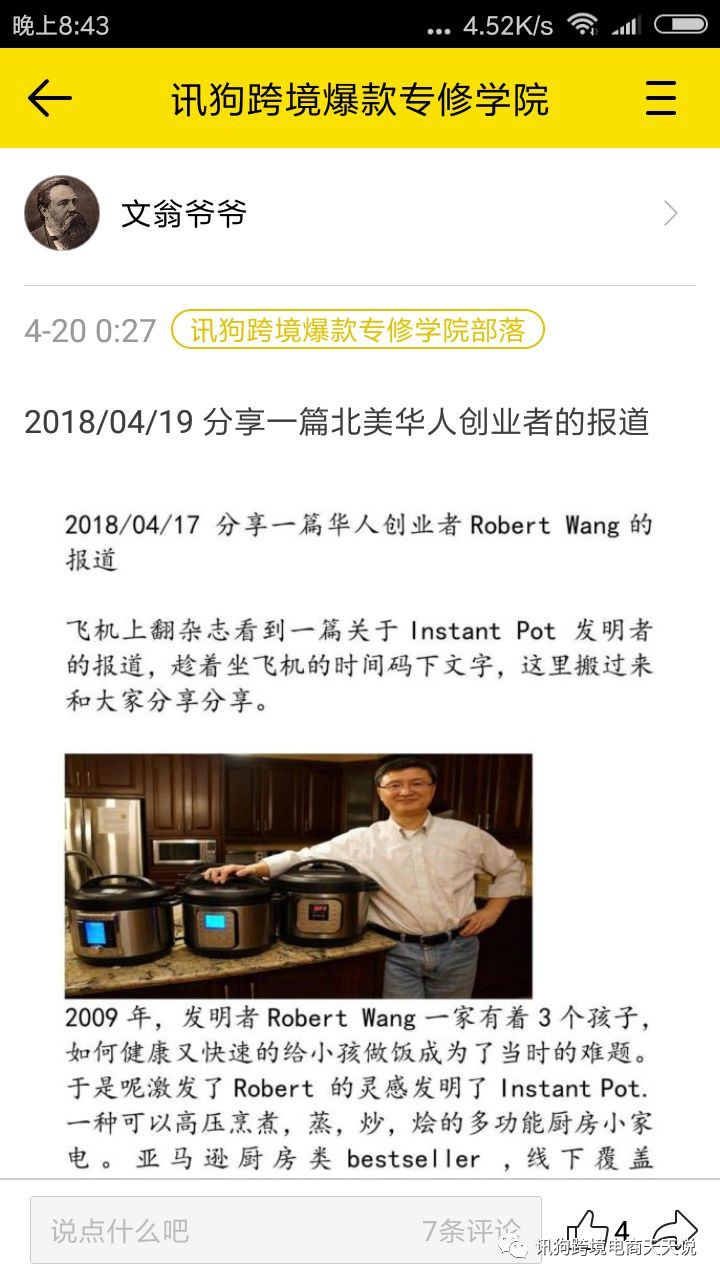Like this post with the thumbs-up

click(x=587, y=1229)
